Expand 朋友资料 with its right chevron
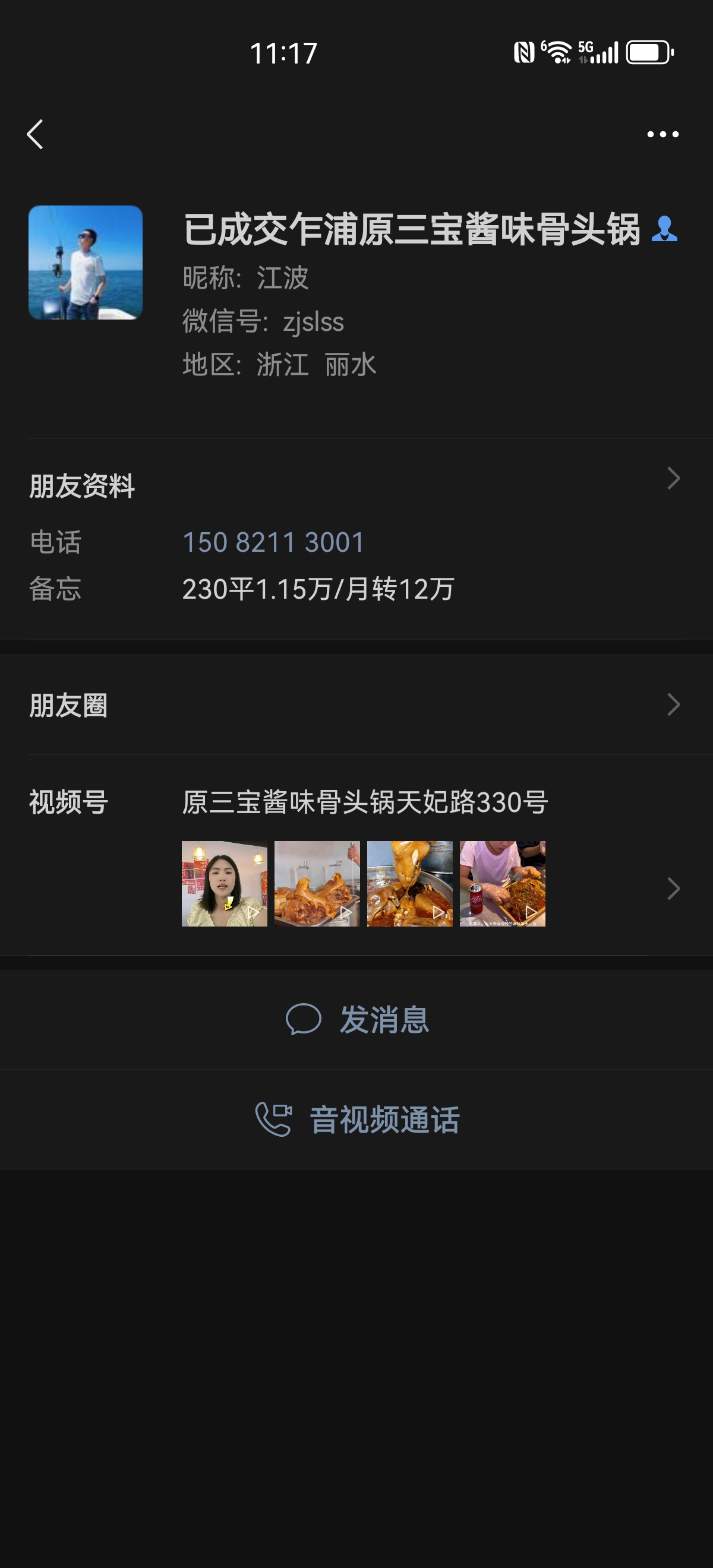The height and width of the screenshot is (1568, 713). pyautogui.click(x=673, y=478)
